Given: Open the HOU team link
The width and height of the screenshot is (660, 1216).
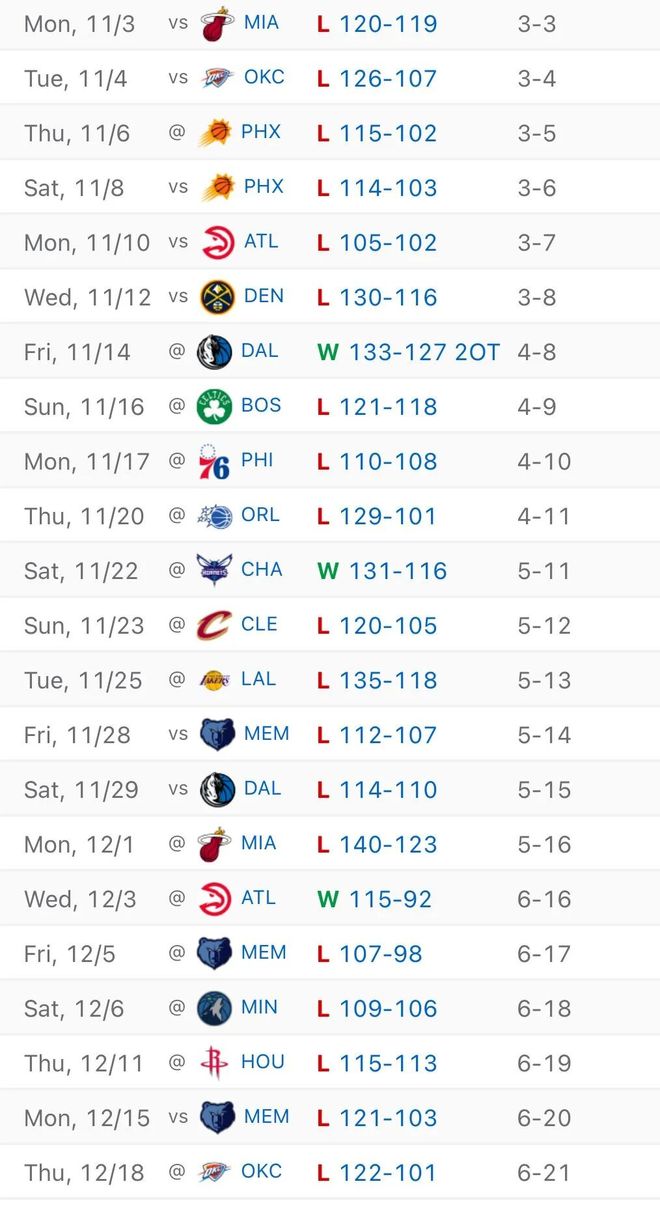Looking at the screenshot, I should (x=262, y=1062).
